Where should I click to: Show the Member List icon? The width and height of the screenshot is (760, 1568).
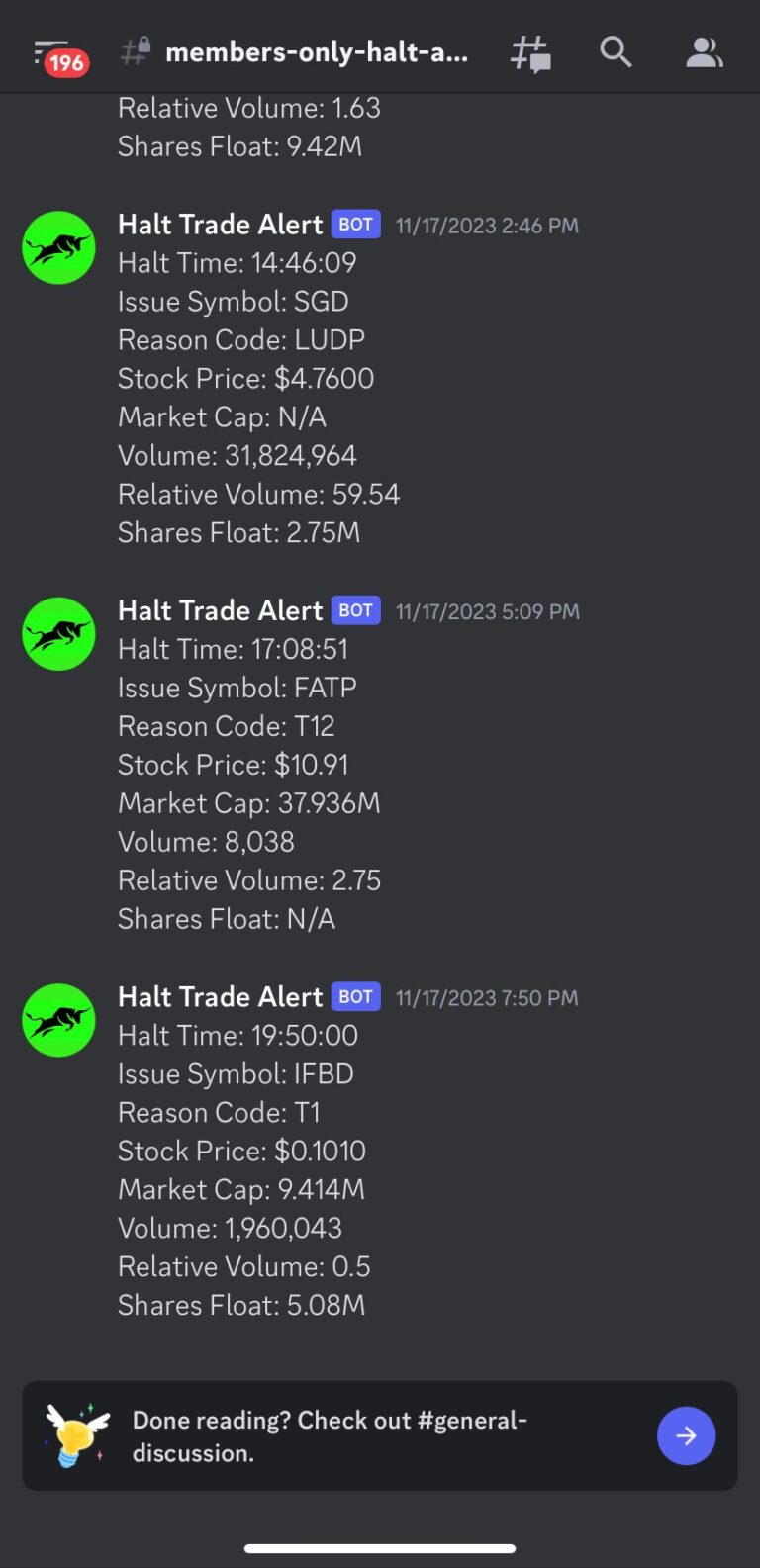(704, 52)
